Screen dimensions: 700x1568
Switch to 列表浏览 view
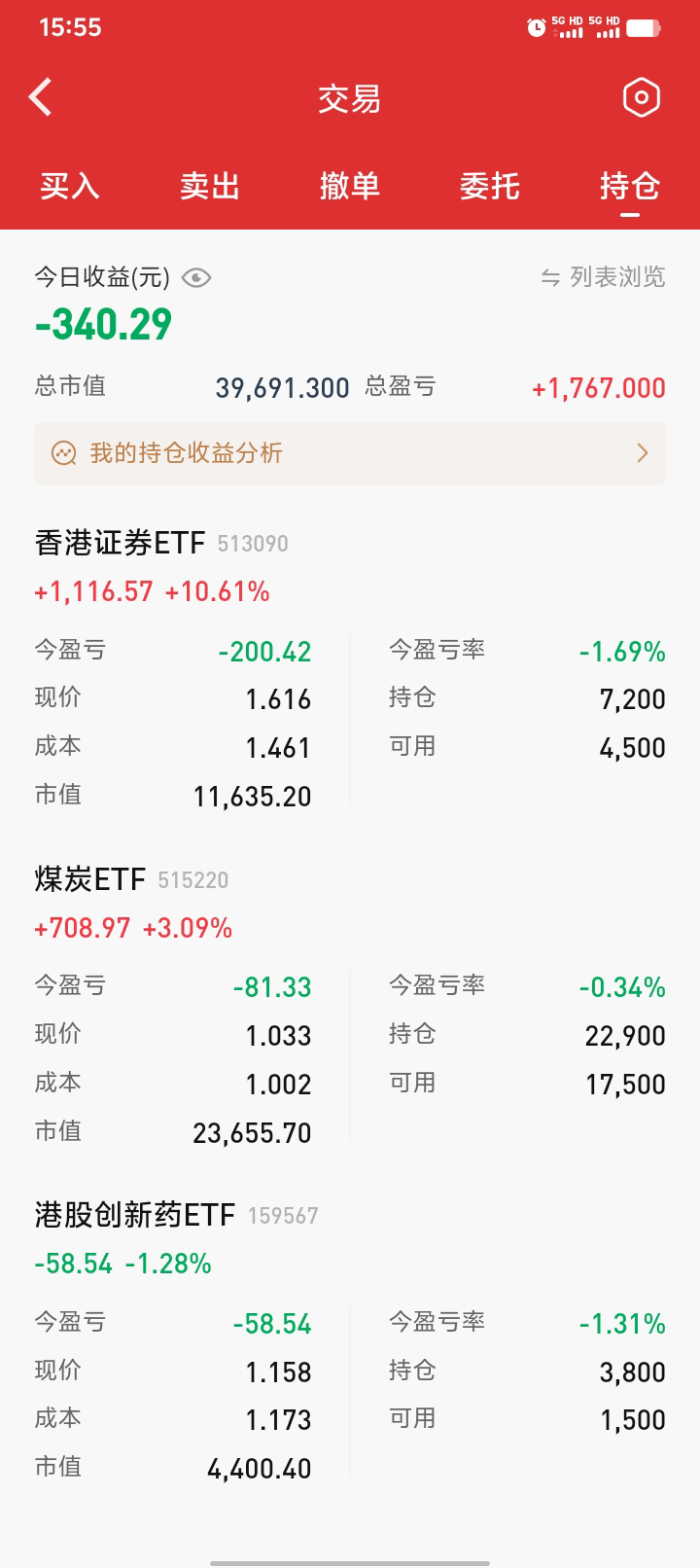click(x=604, y=278)
